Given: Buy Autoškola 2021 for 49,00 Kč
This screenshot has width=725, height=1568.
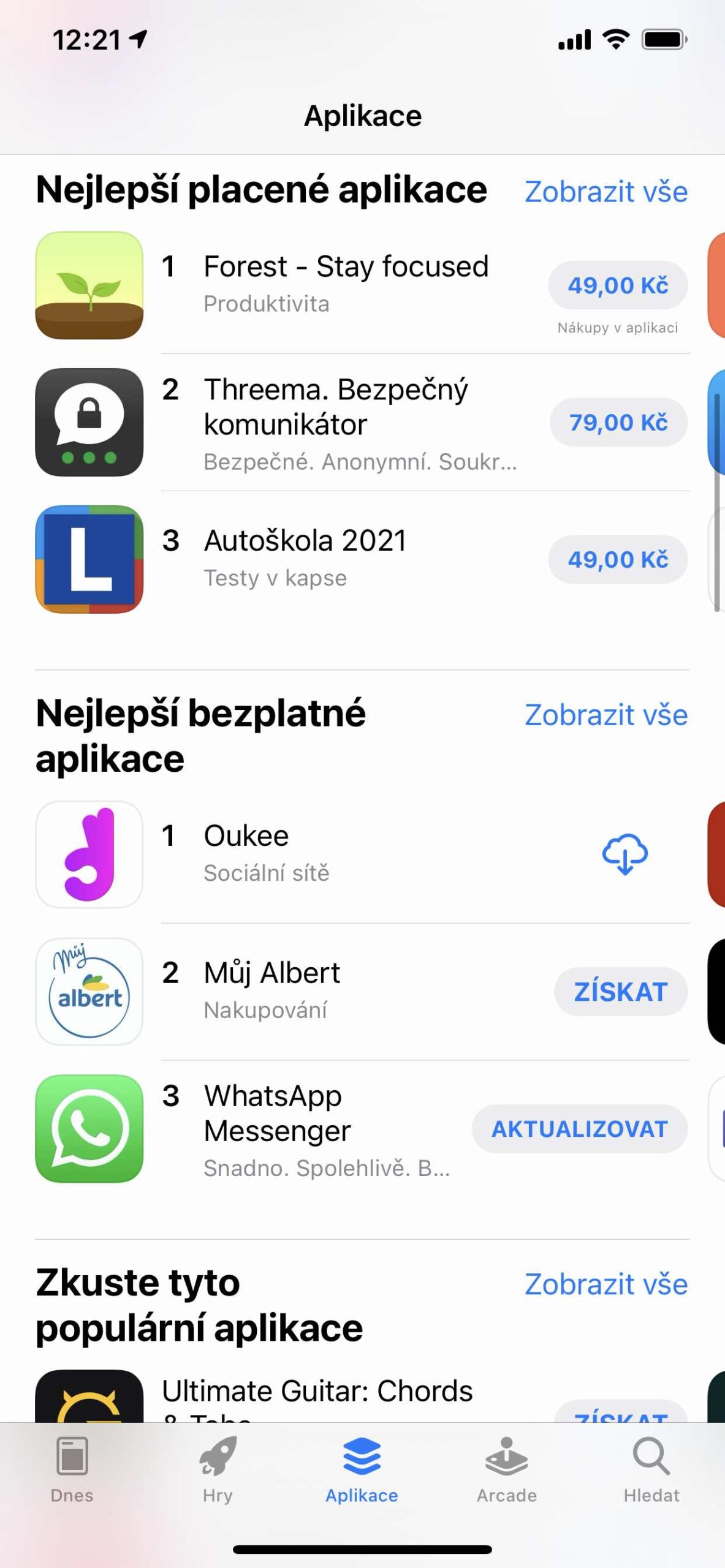Looking at the screenshot, I should [x=618, y=560].
